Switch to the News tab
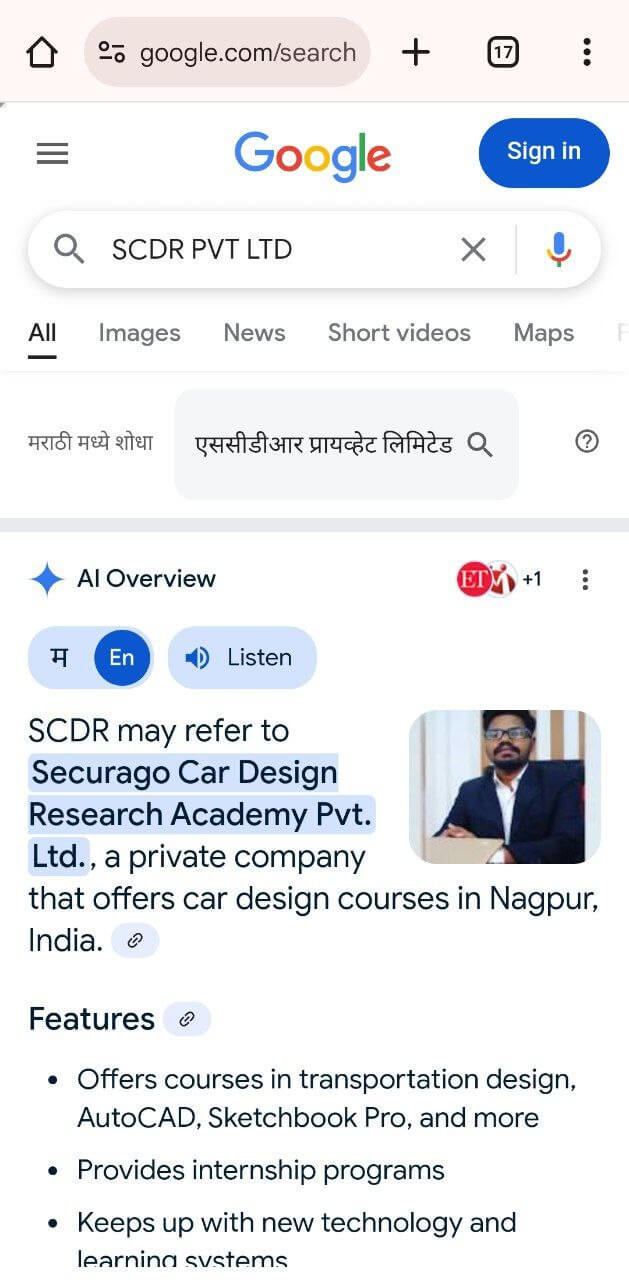 click(254, 333)
